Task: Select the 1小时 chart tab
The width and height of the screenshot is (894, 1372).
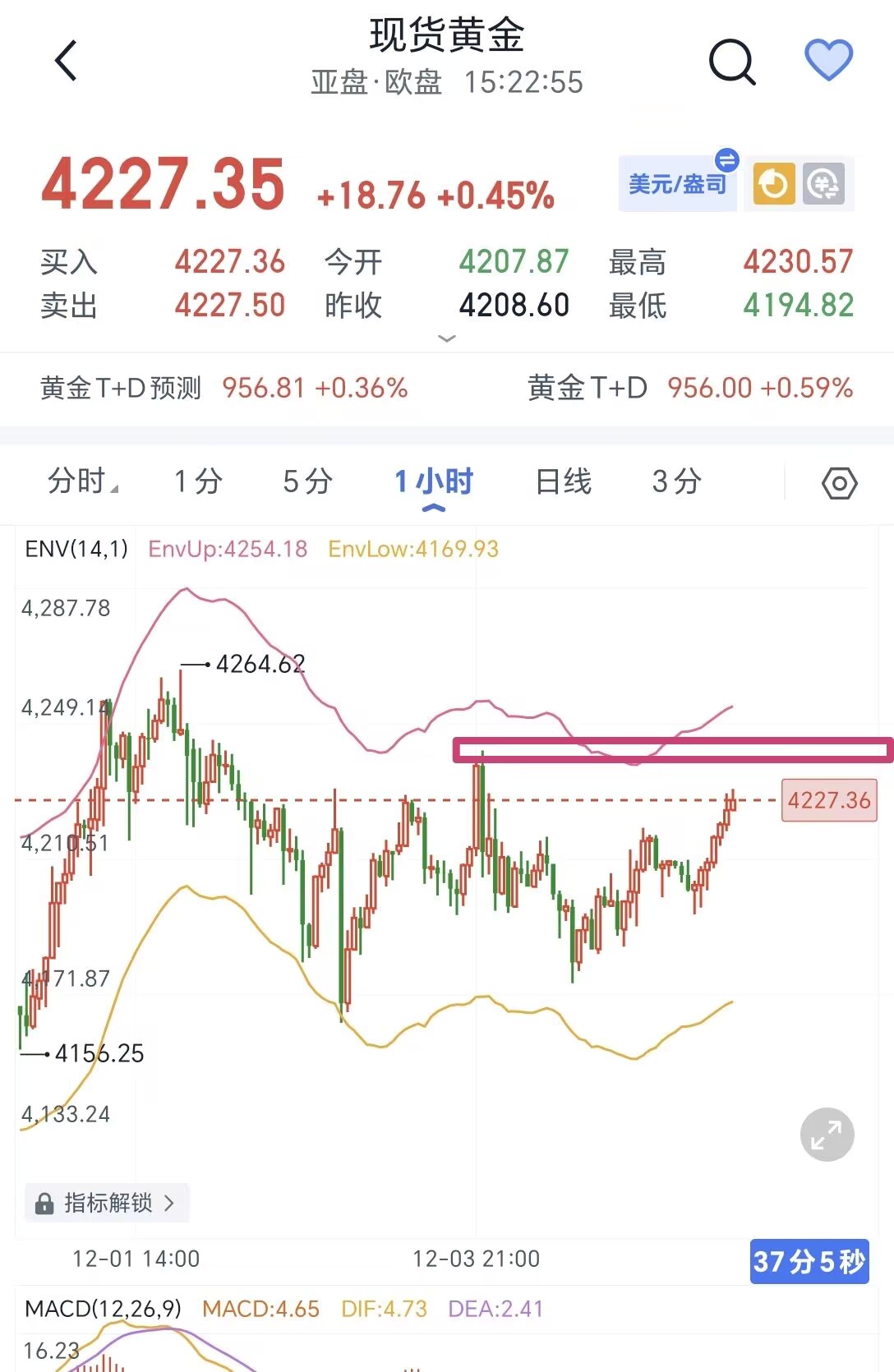Action: tap(434, 481)
